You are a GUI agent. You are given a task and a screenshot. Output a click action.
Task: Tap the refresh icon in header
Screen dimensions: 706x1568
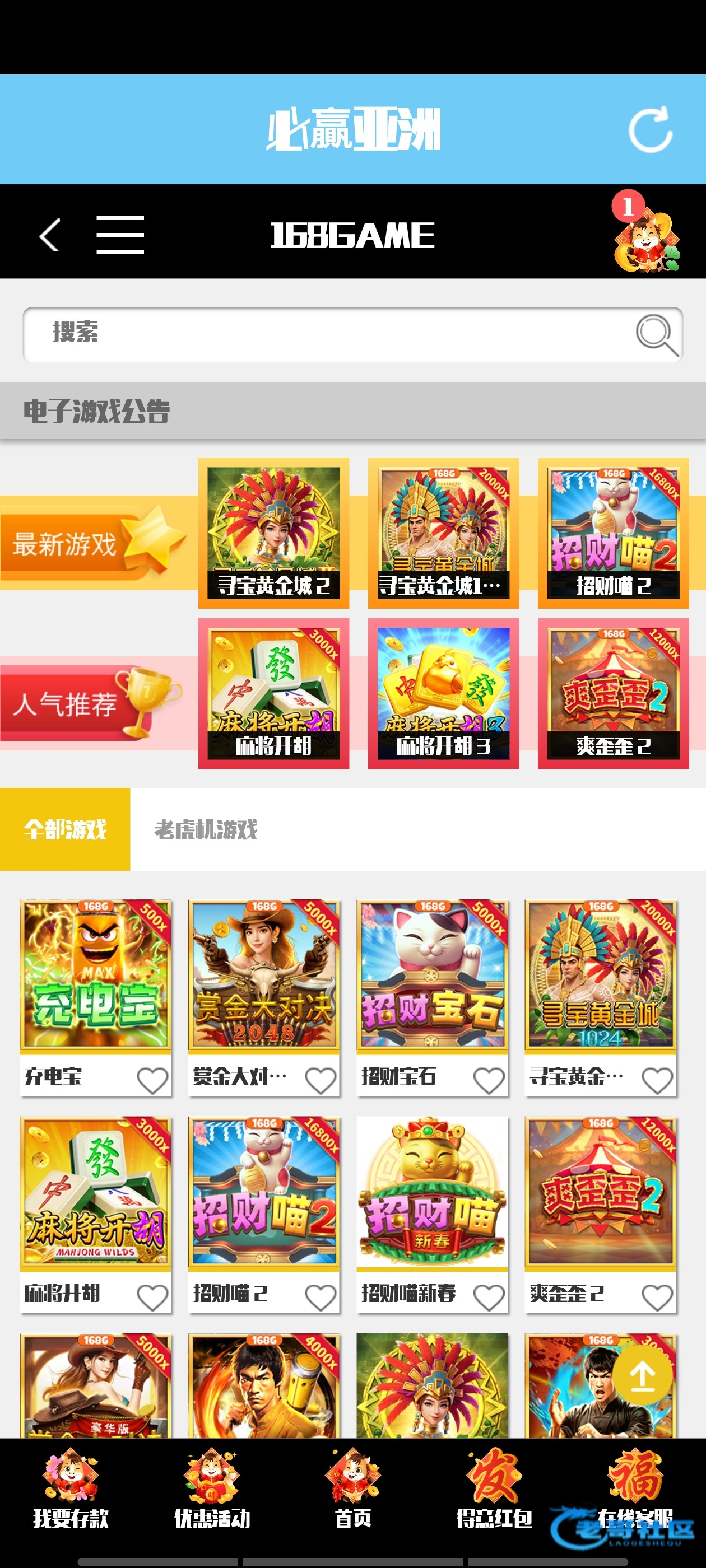click(x=650, y=130)
